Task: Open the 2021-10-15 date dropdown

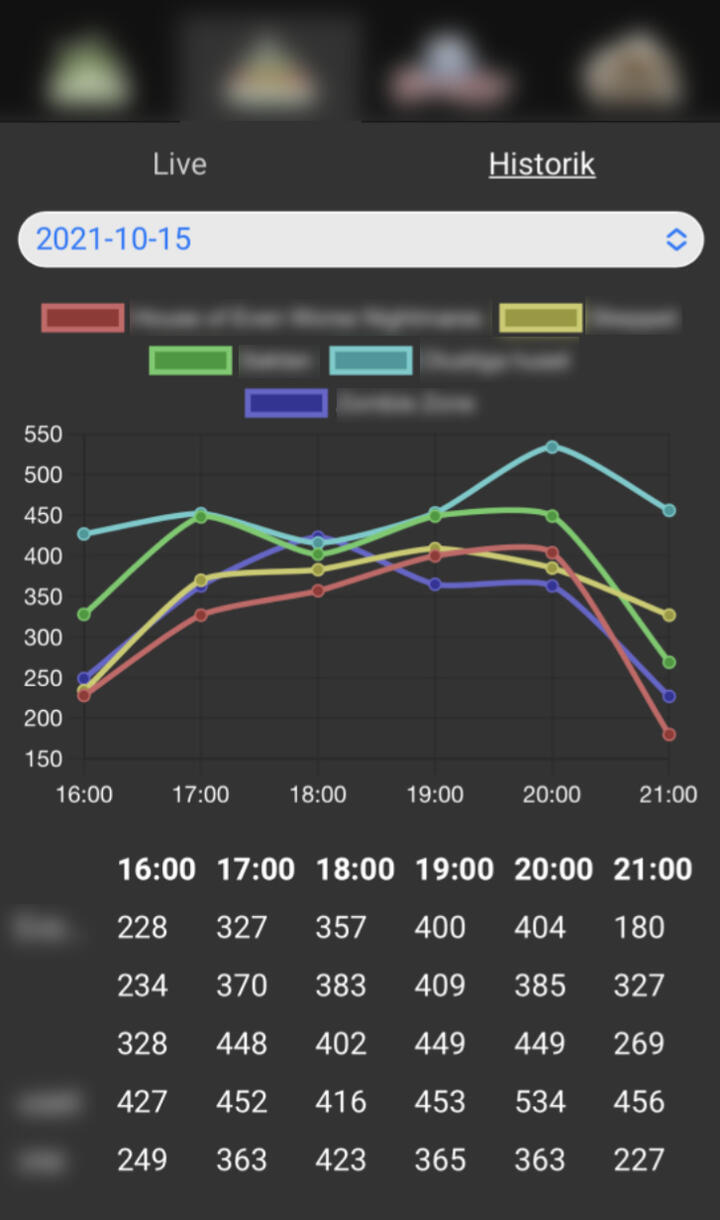Action: [x=360, y=240]
